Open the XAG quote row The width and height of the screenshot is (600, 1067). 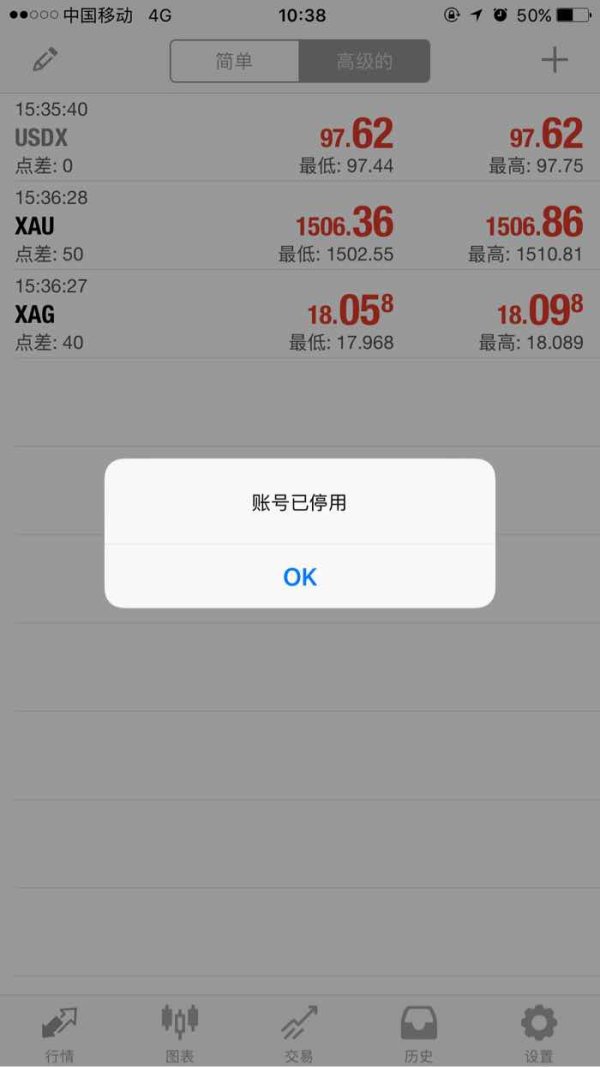[300, 314]
